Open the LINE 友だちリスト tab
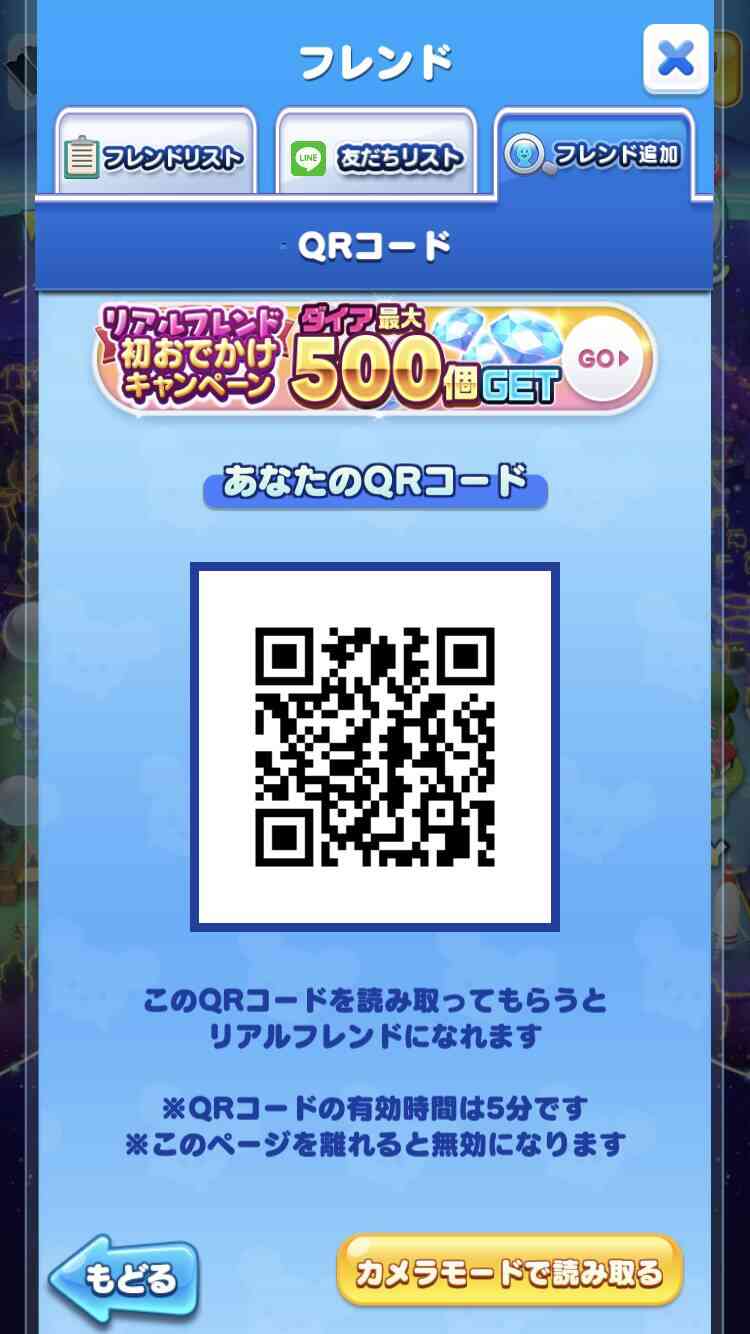The width and height of the screenshot is (750, 1334). click(x=376, y=153)
